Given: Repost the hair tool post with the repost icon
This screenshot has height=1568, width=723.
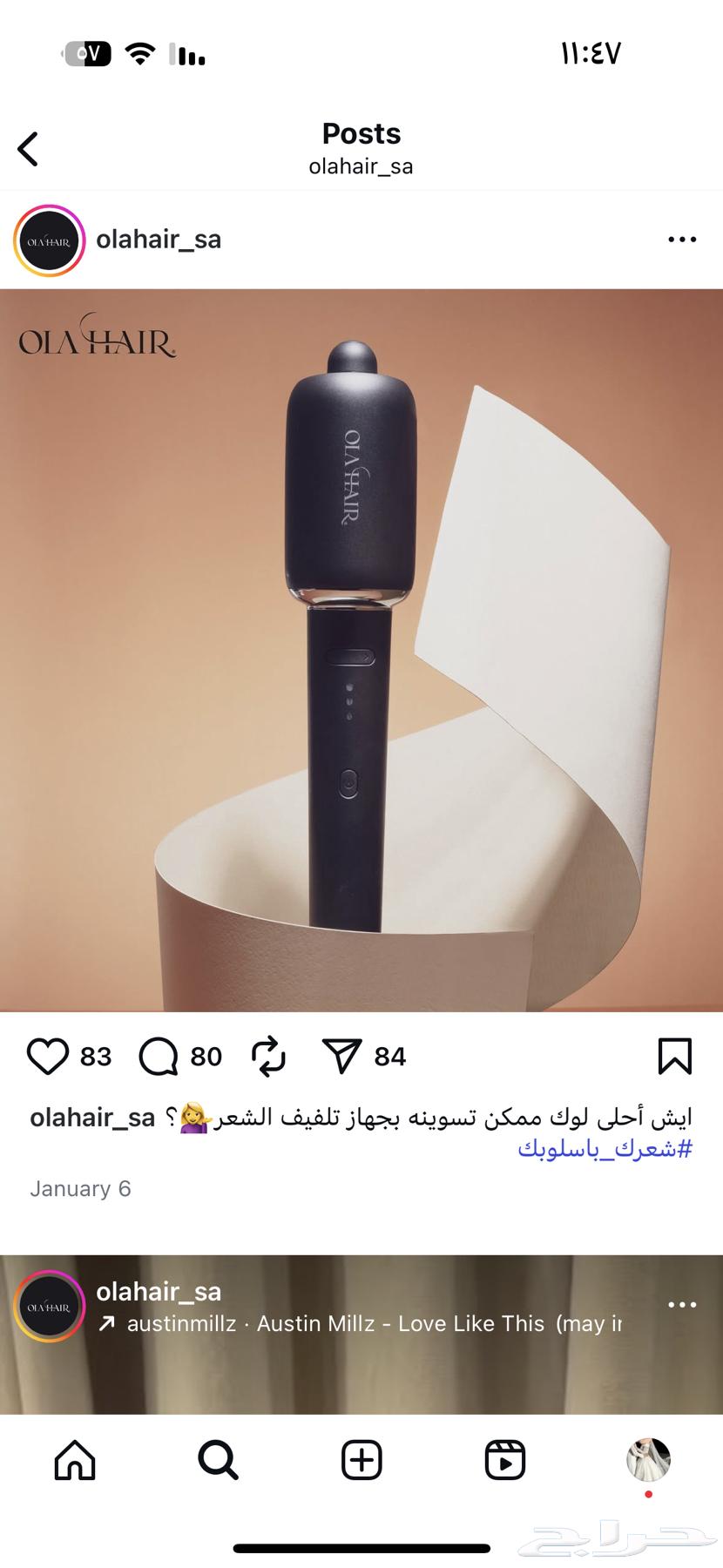Looking at the screenshot, I should click(x=269, y=1056).
